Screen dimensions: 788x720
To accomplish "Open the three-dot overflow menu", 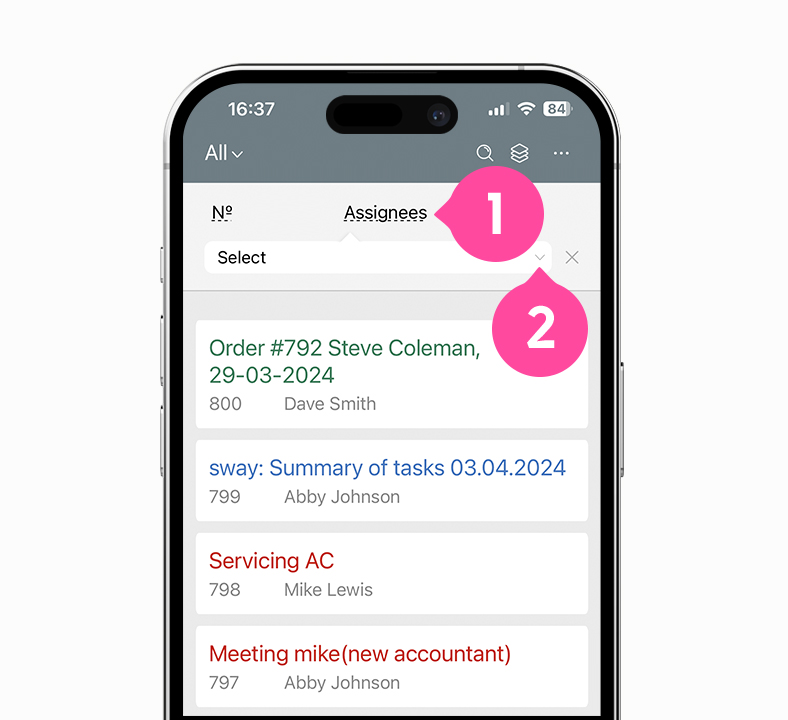I will coord(561,153).
